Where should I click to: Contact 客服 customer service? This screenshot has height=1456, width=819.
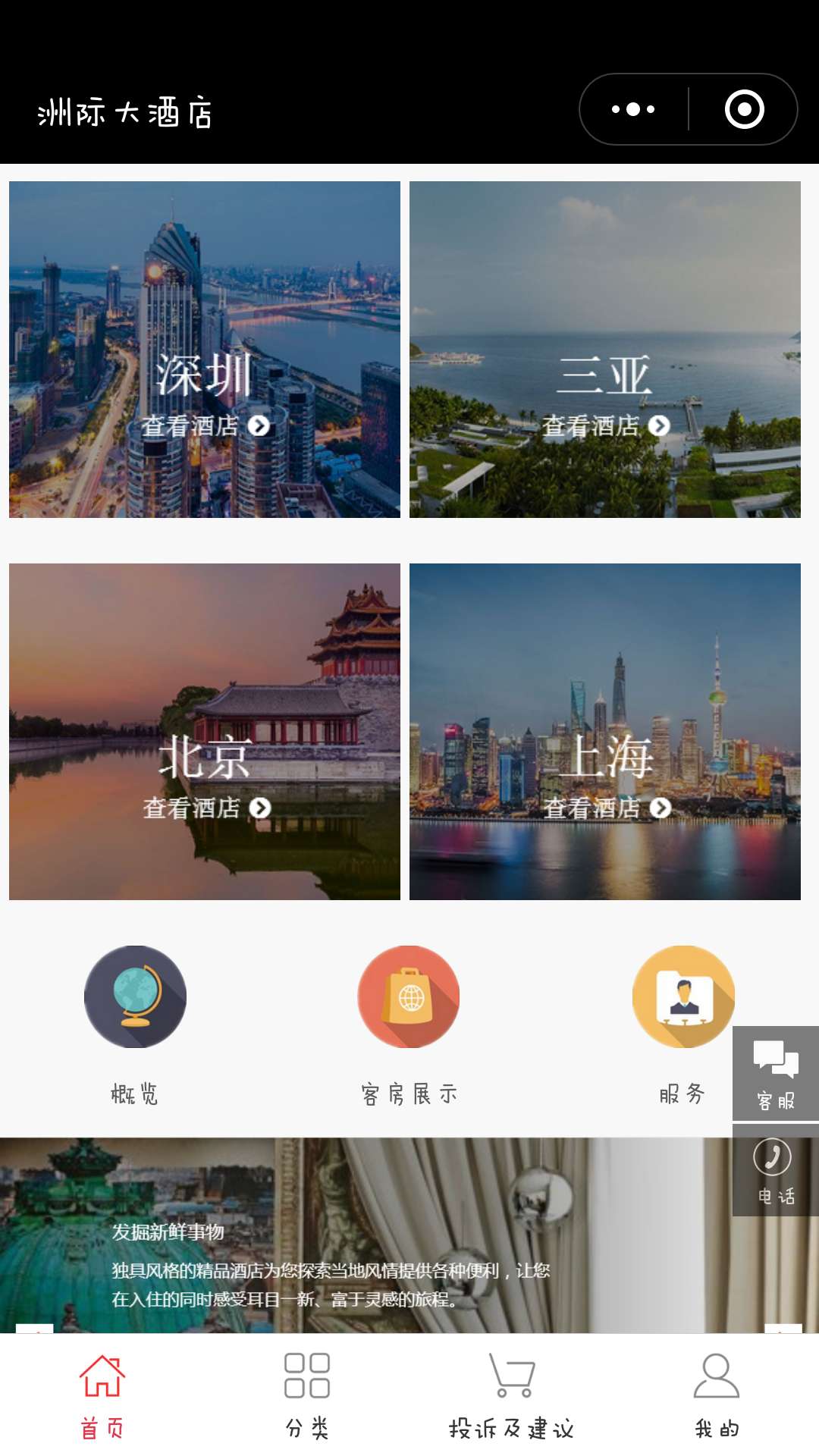tap(775, 1073)
